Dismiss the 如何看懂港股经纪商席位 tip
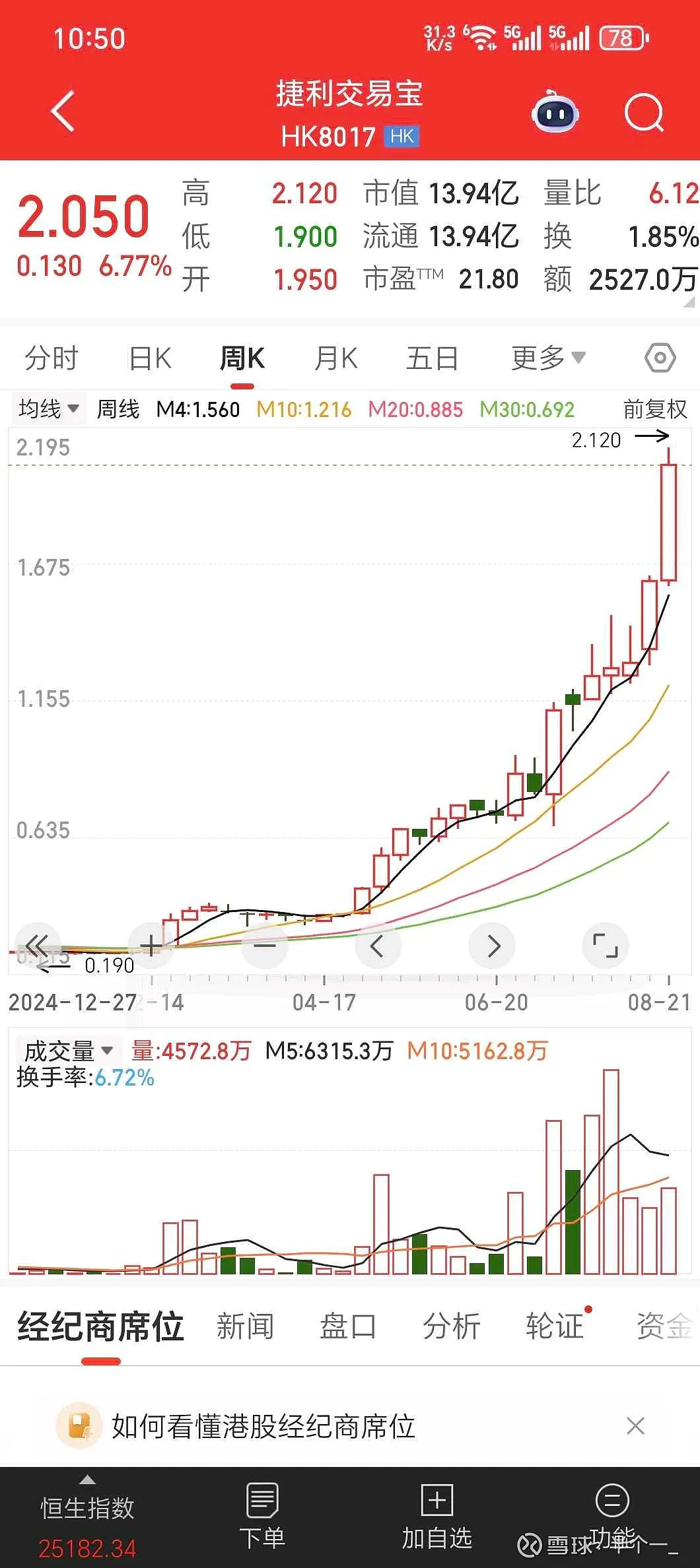The height and width of the screenshot is (1568, 700). point(635,1425)
